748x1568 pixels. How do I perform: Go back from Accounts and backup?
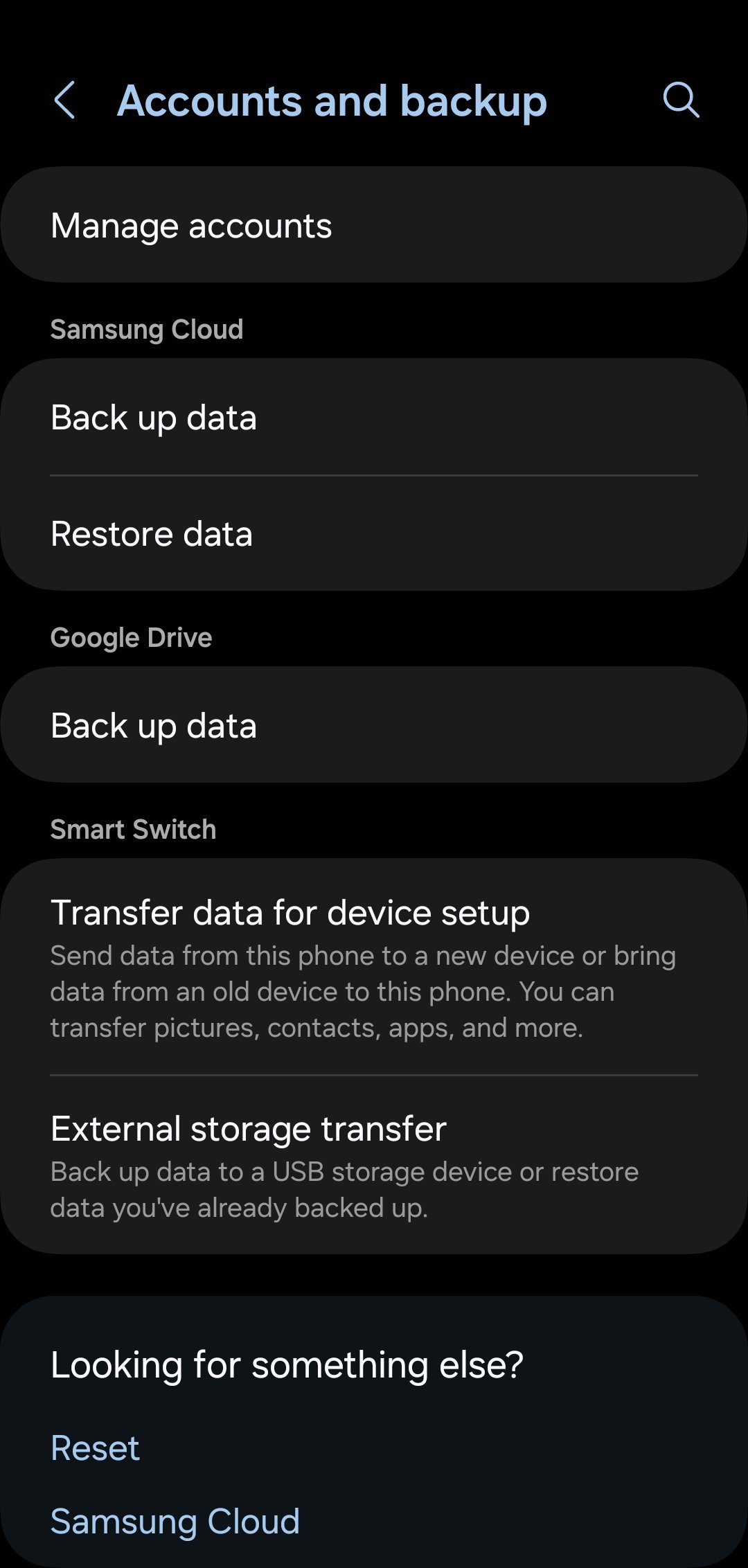[x=64, y=101]
